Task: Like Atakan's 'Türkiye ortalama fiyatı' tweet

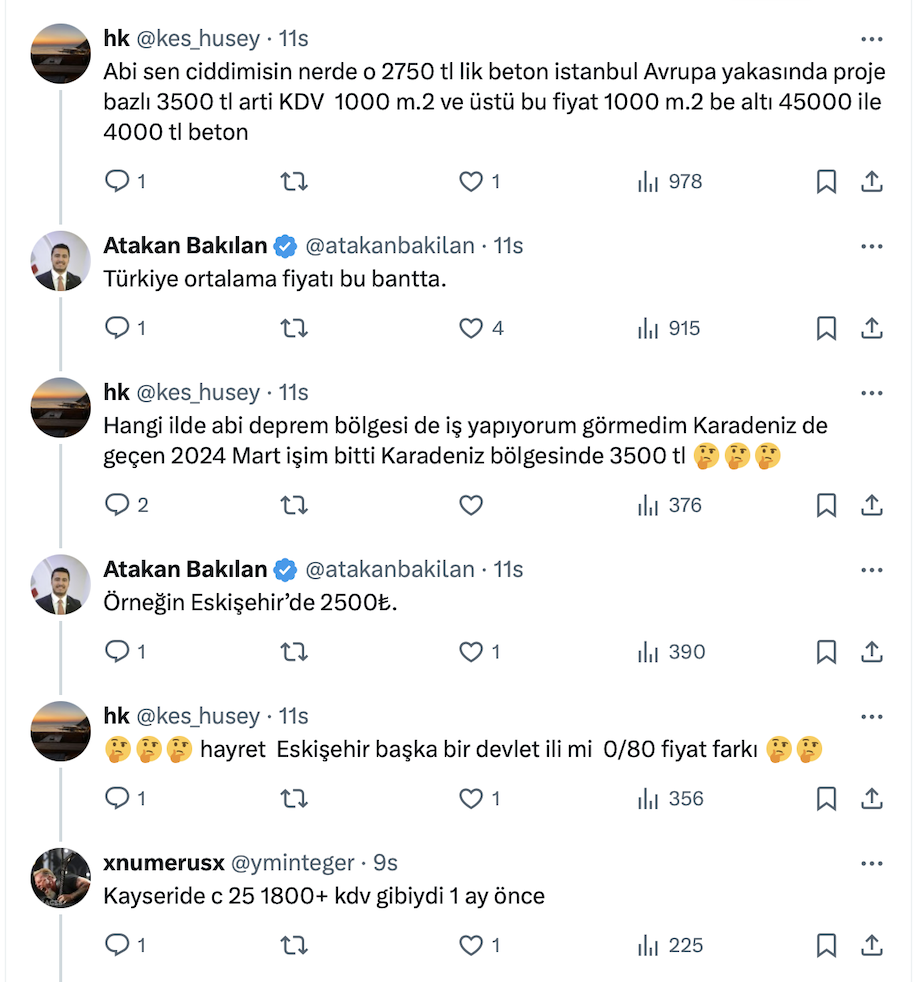Action: [471, 328]
